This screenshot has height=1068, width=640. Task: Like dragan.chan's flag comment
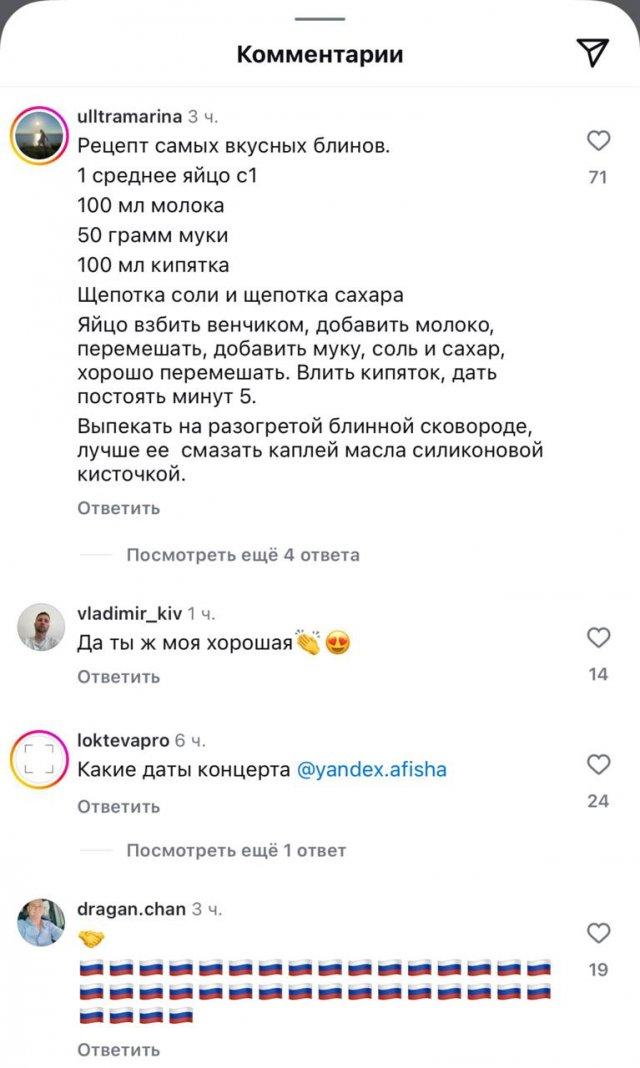598,933
